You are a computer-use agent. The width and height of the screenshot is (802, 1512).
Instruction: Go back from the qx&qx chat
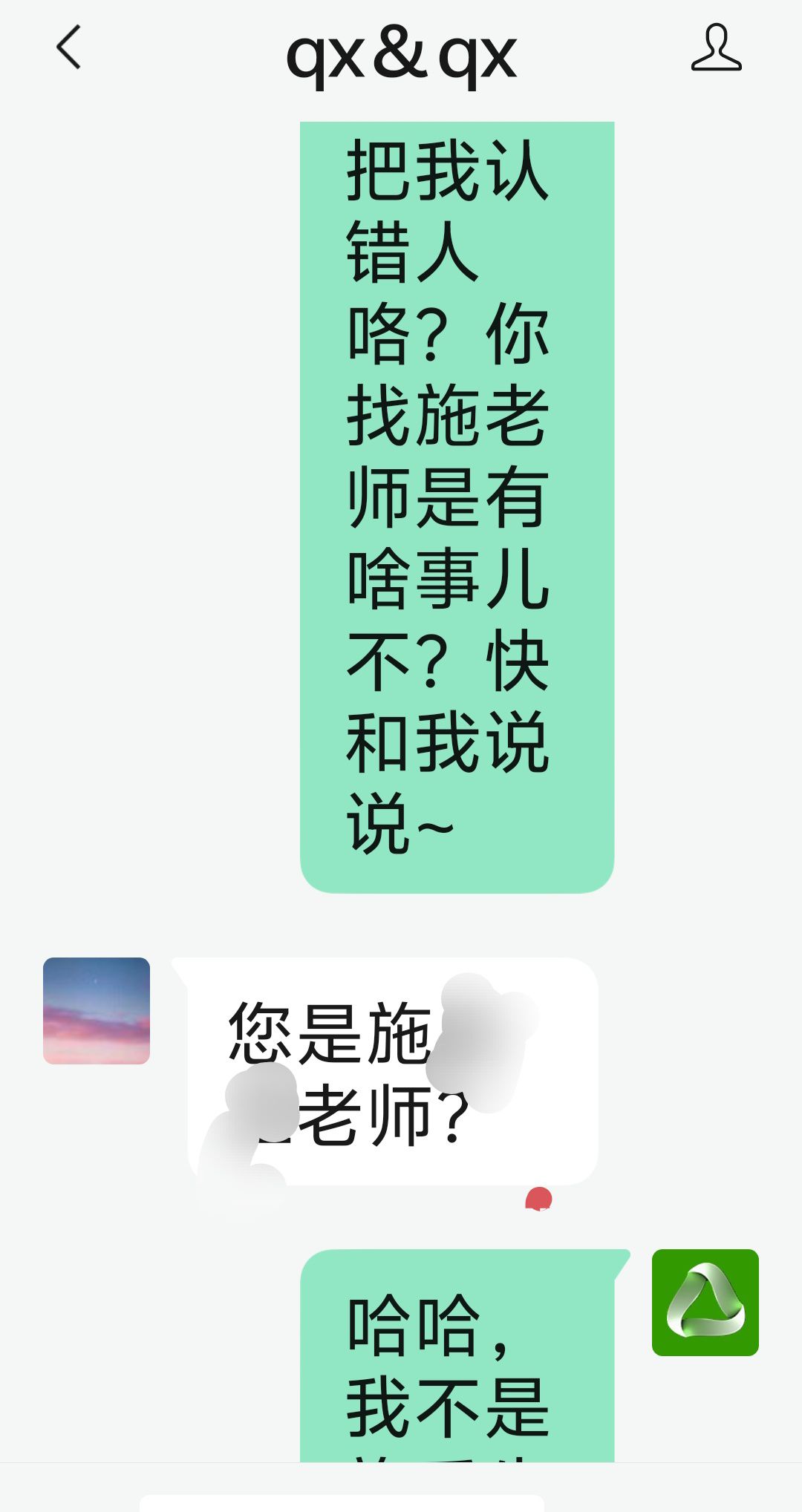coord(68,48)
